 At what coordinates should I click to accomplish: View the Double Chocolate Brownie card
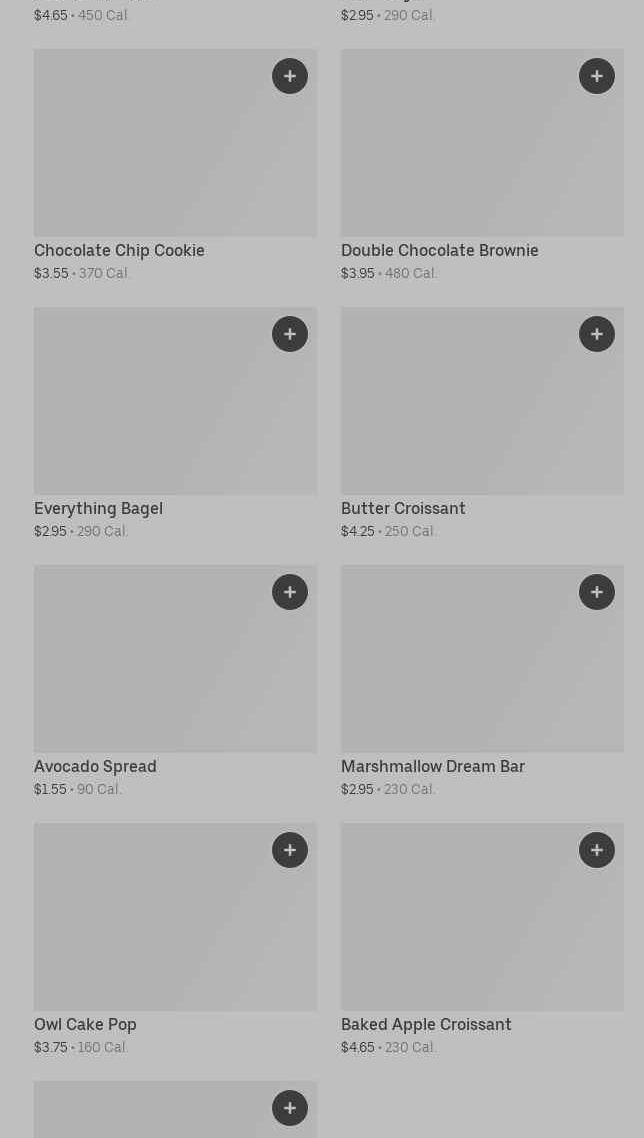pyautogui.click(x=460, y=160)
